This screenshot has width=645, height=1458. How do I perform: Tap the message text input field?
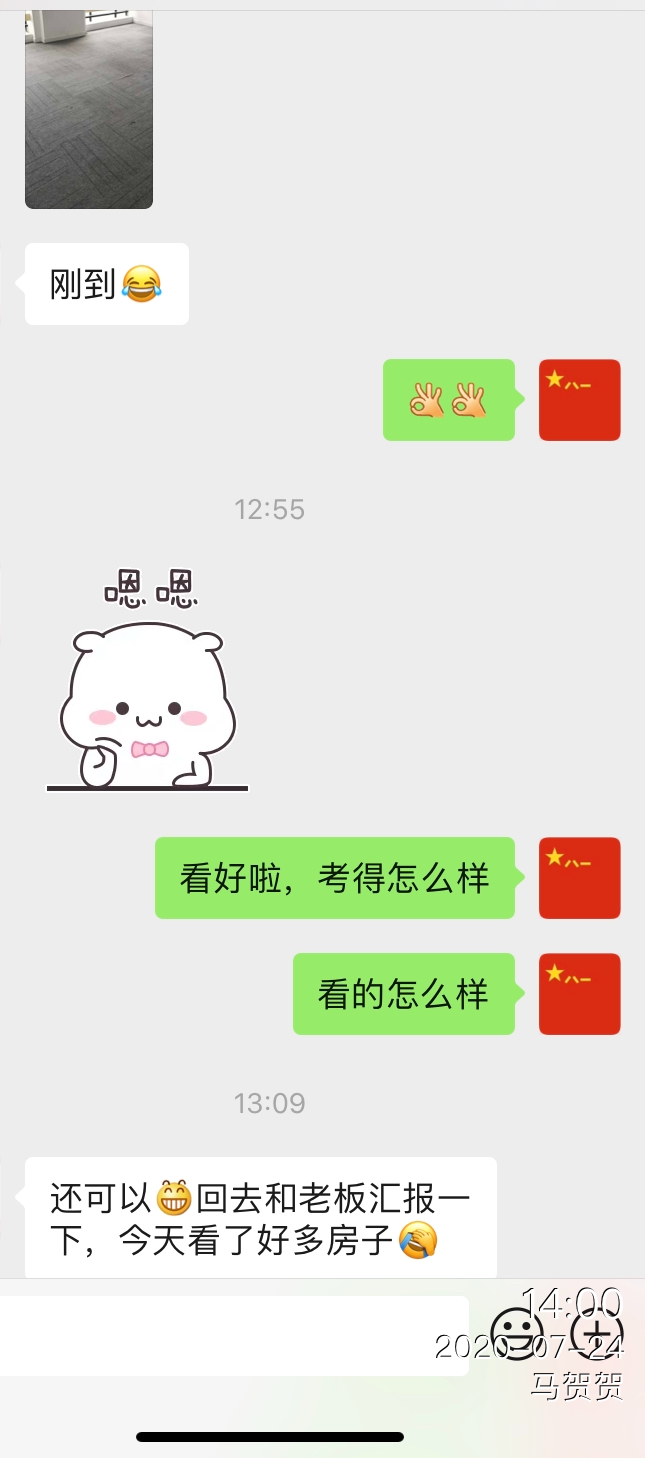[234, 1335]
